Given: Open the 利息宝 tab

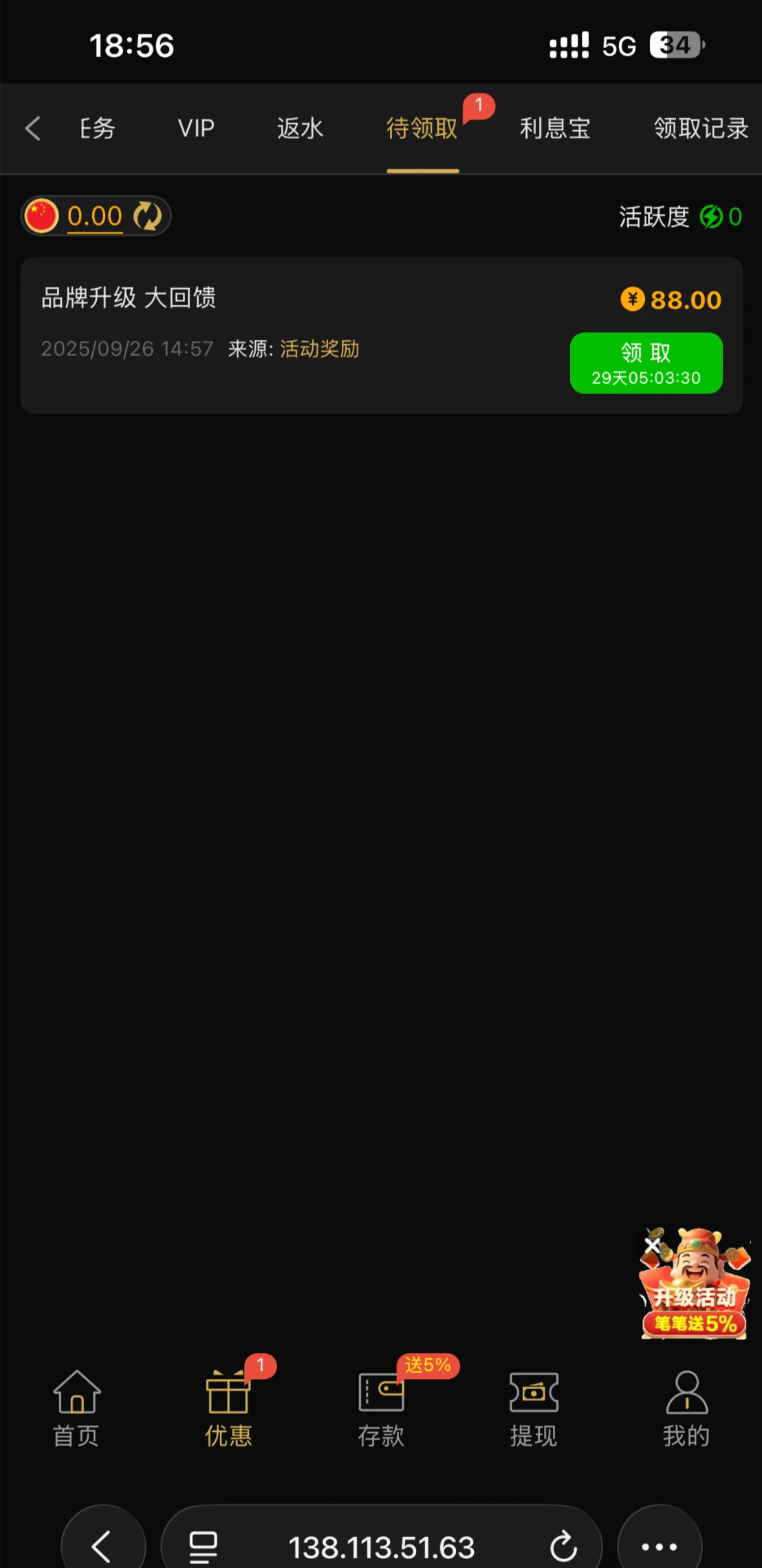Looking at the screenshot, I should pos(554,129).
